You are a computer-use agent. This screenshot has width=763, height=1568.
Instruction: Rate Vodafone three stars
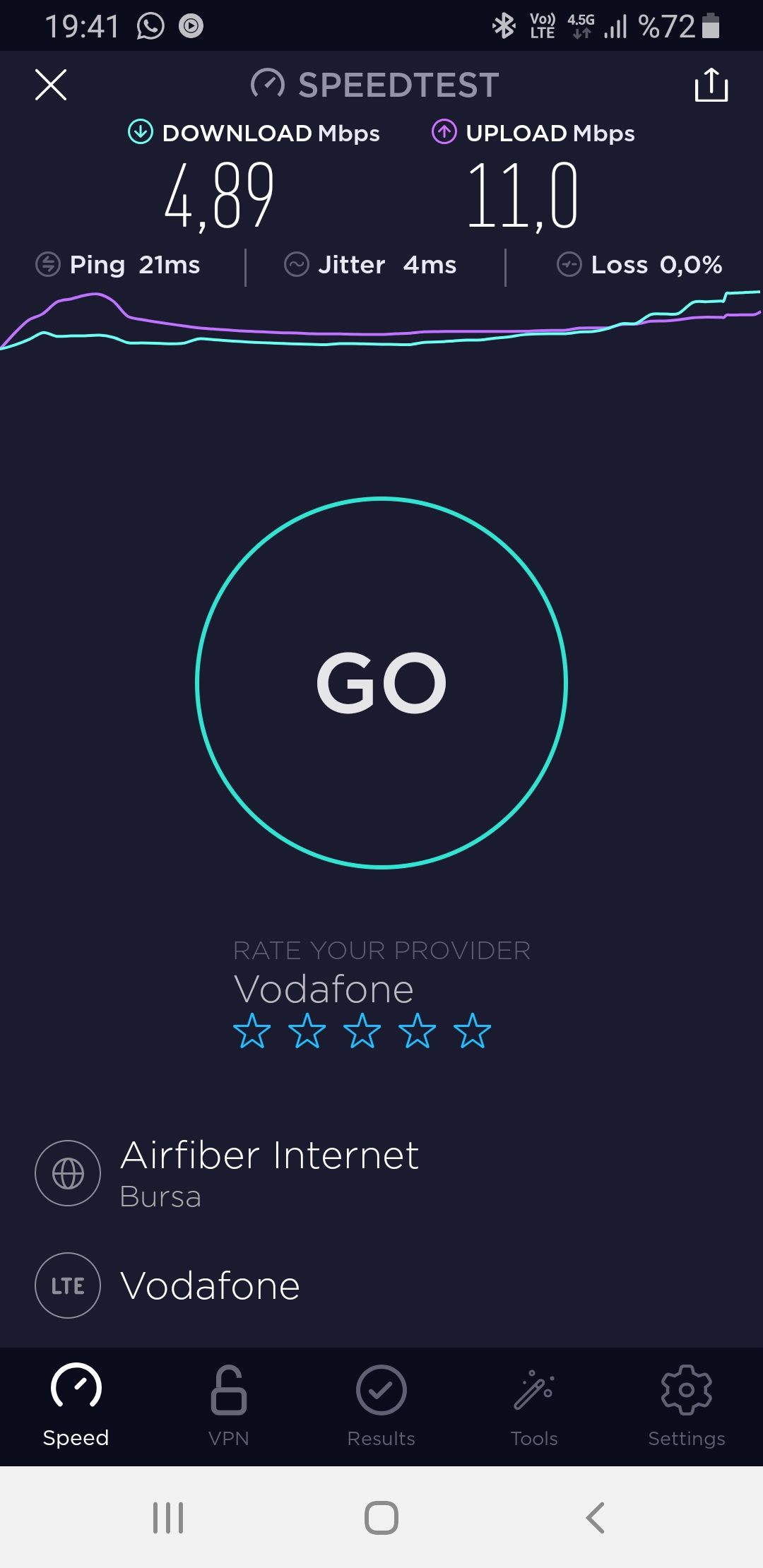click(362, 1031)
